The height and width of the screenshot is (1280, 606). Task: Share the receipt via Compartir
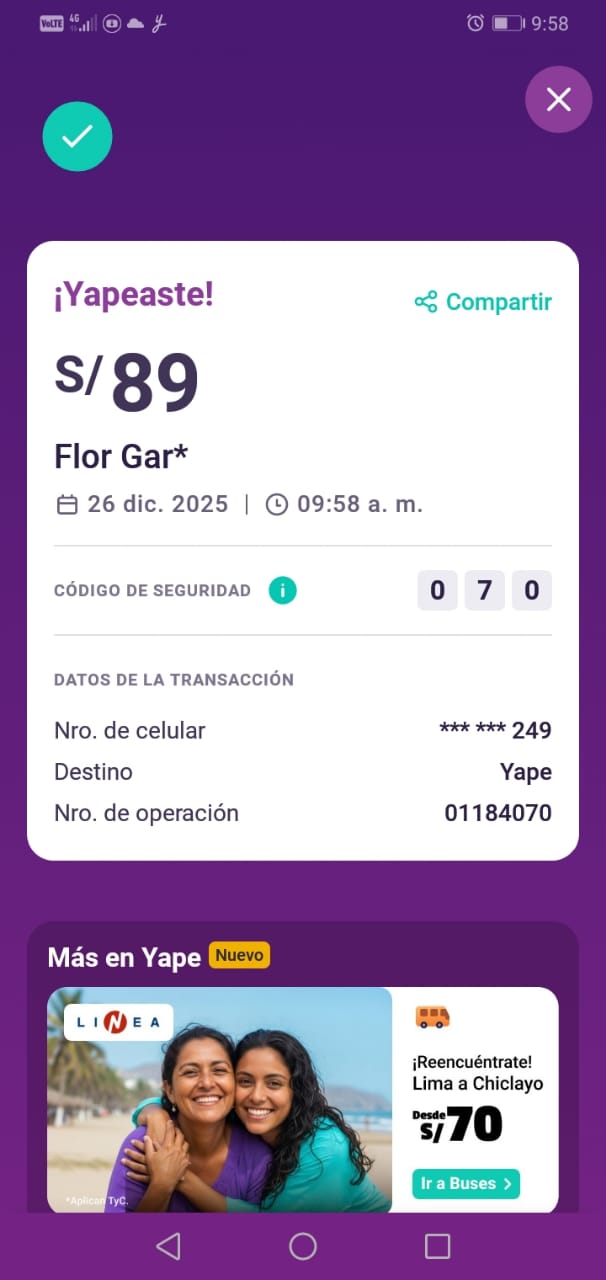point(484,302)
